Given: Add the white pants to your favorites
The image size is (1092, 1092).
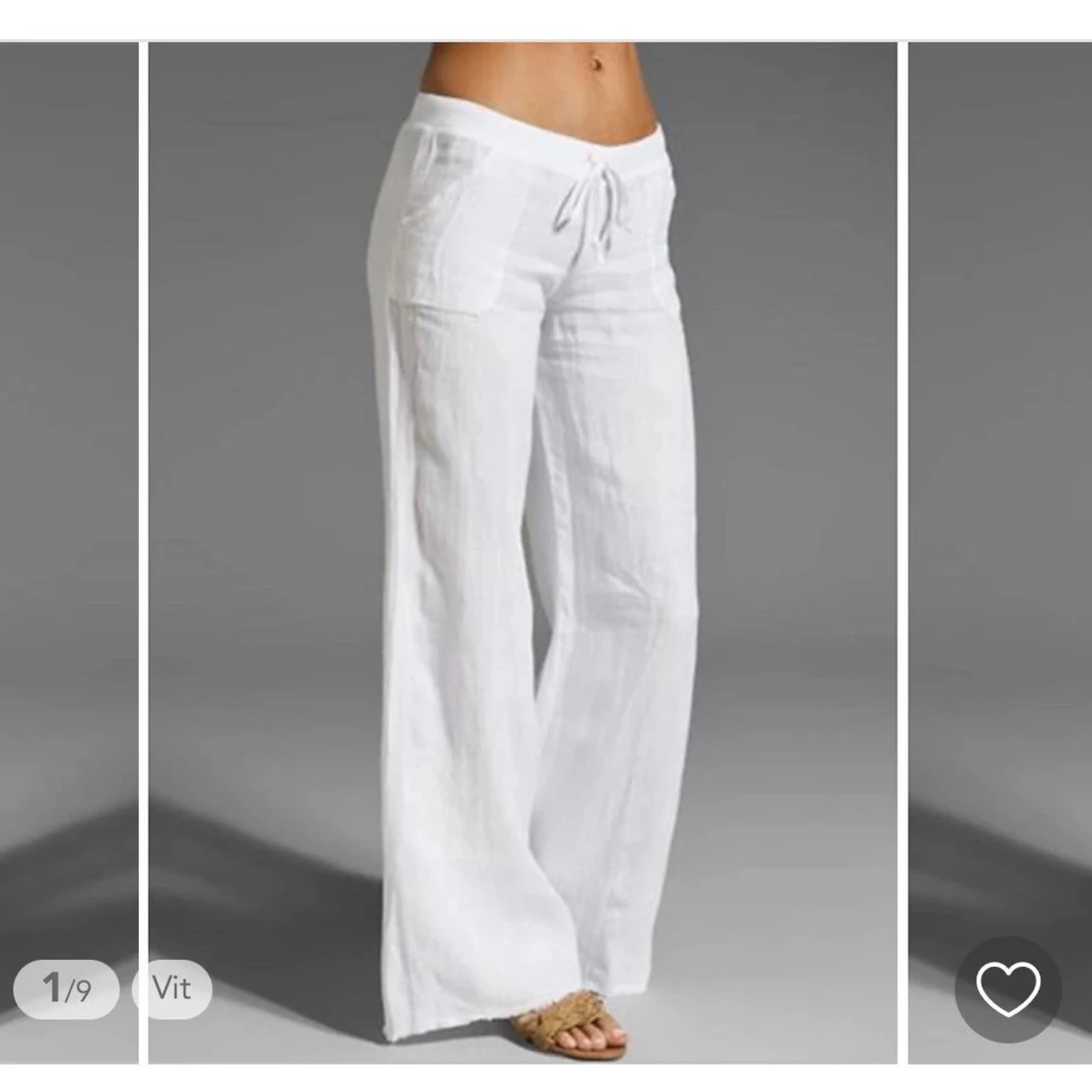Looking at the screenshot, I should [x=1008, y=989].
